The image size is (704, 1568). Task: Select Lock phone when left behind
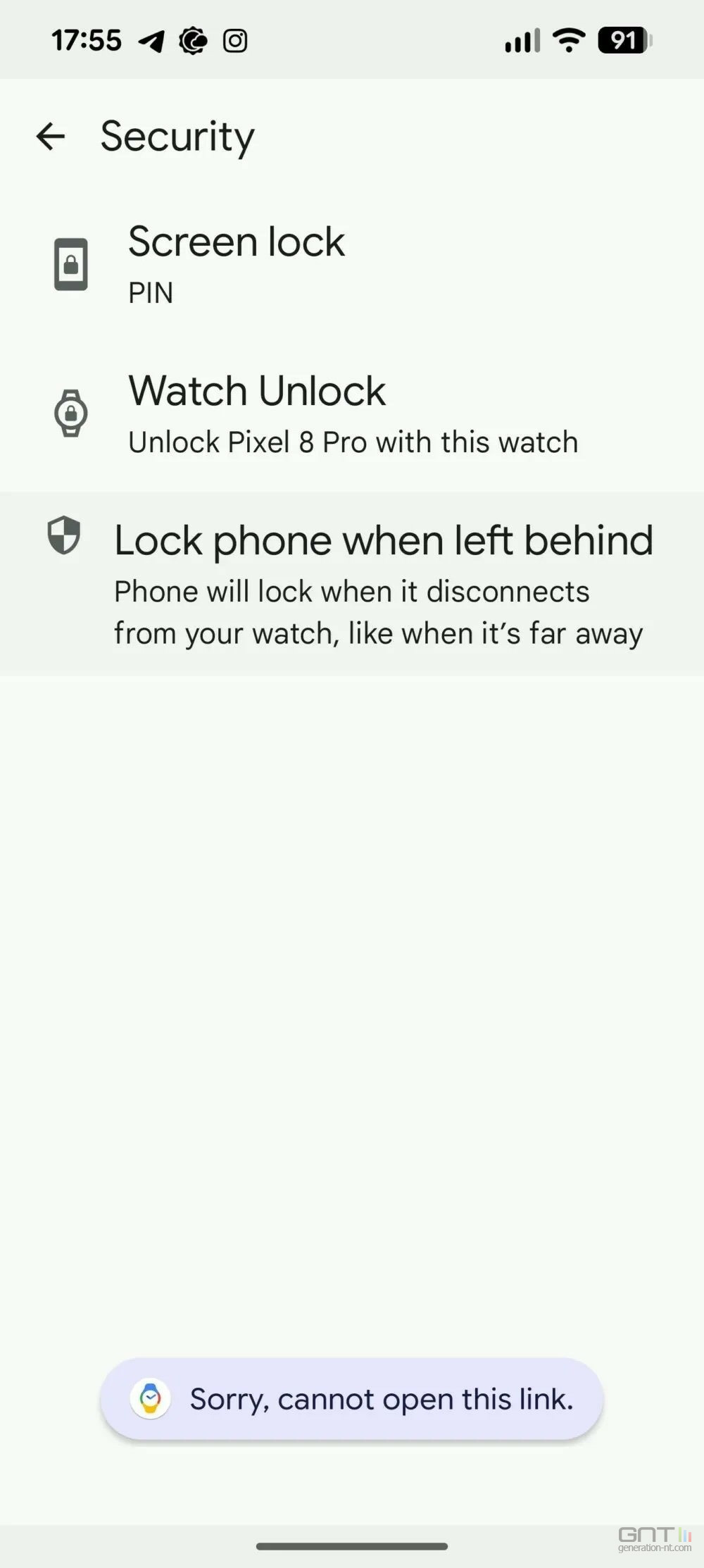pyautogui.click(x=352, y=584)
